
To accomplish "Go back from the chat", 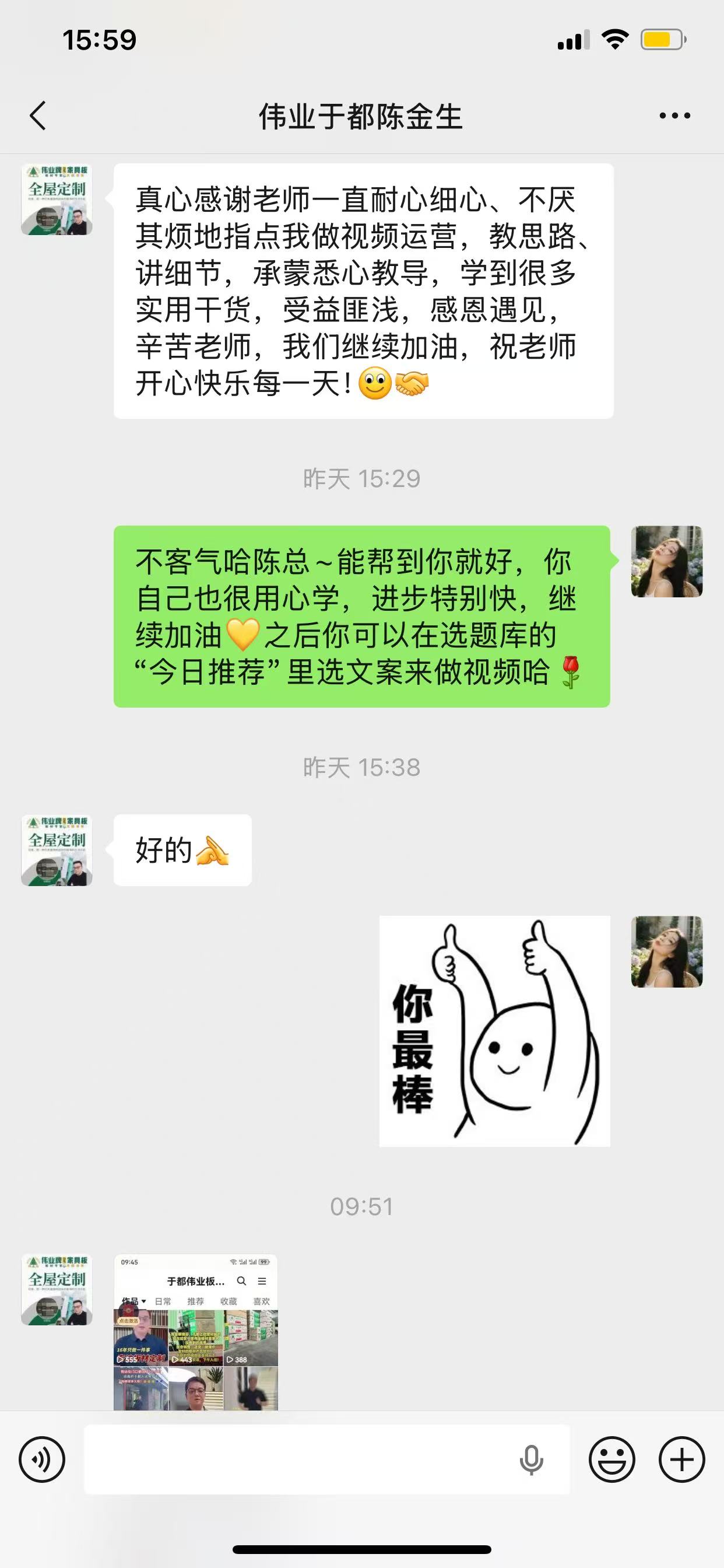I will pyautogui.click(x=38, y=116).
